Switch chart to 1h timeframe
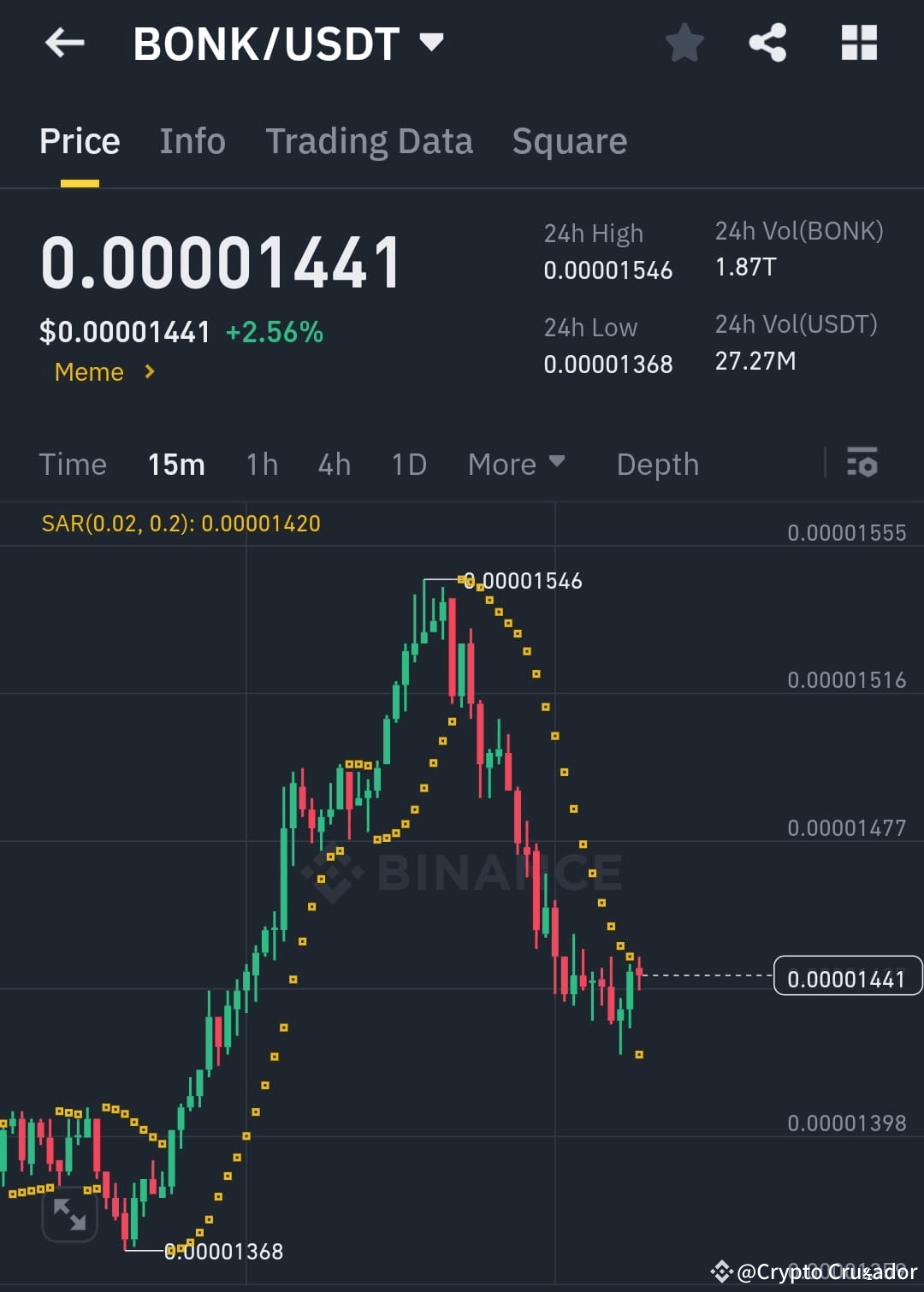The width and height of the screenshot is (924, 1292). 261,464
